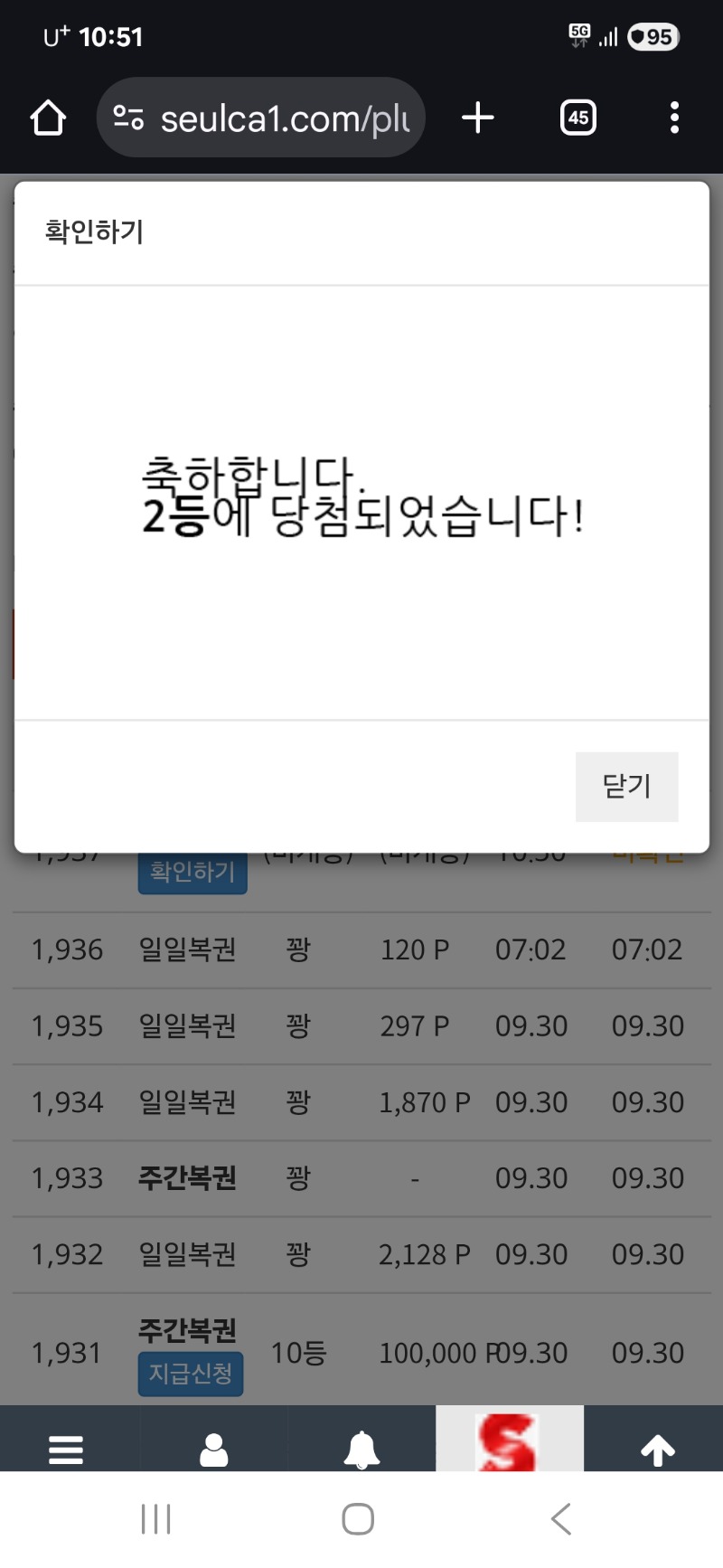
Task: Open the hamburger menu in bottom bar
Action: [66, 1450]
